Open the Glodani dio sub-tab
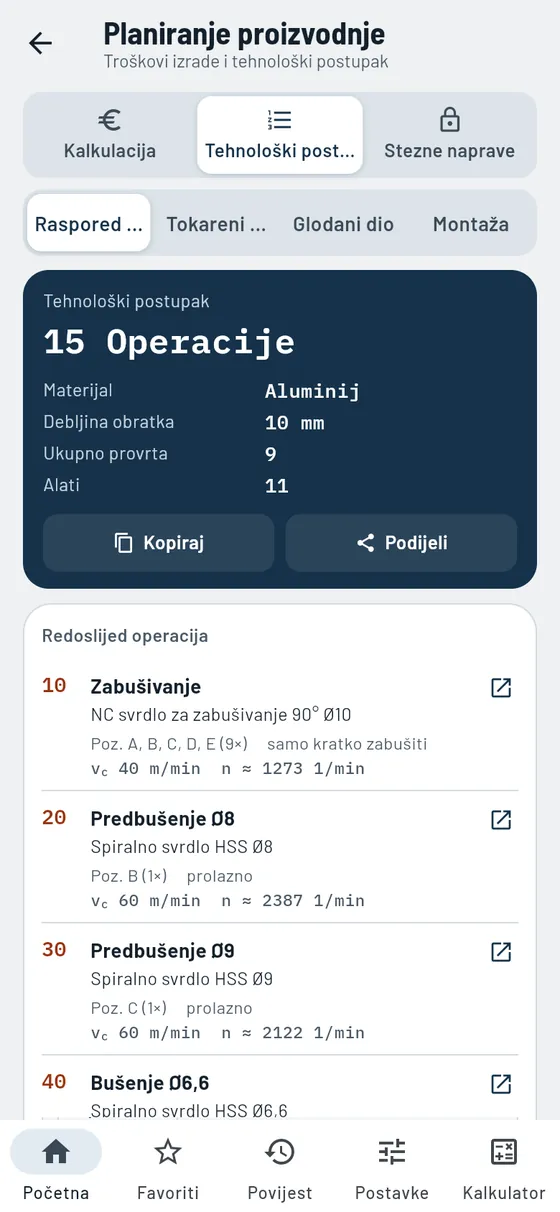560x1212 pixels. tap(343, 224)
